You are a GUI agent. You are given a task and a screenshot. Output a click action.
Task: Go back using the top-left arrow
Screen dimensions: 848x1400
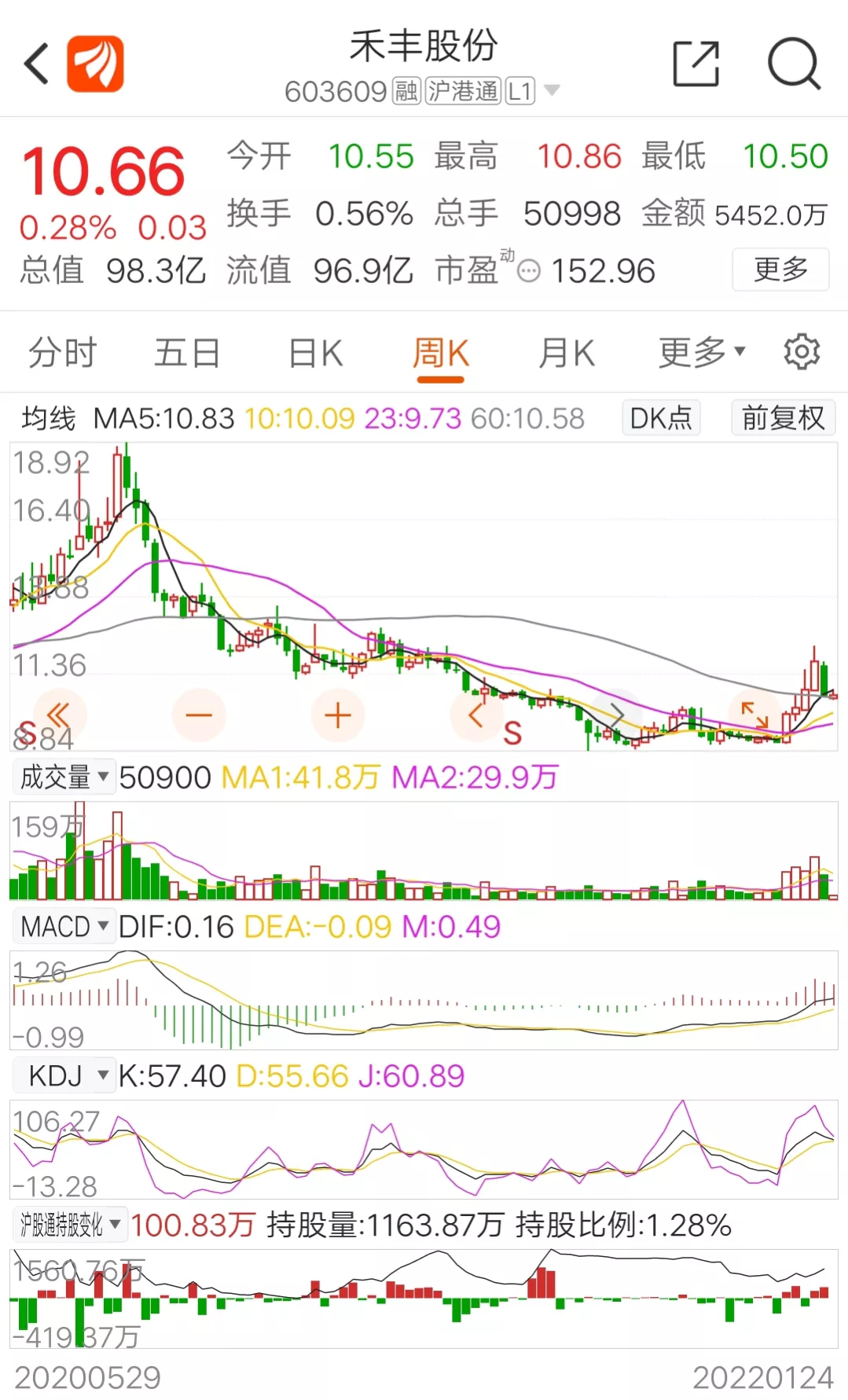pos(36,64)
